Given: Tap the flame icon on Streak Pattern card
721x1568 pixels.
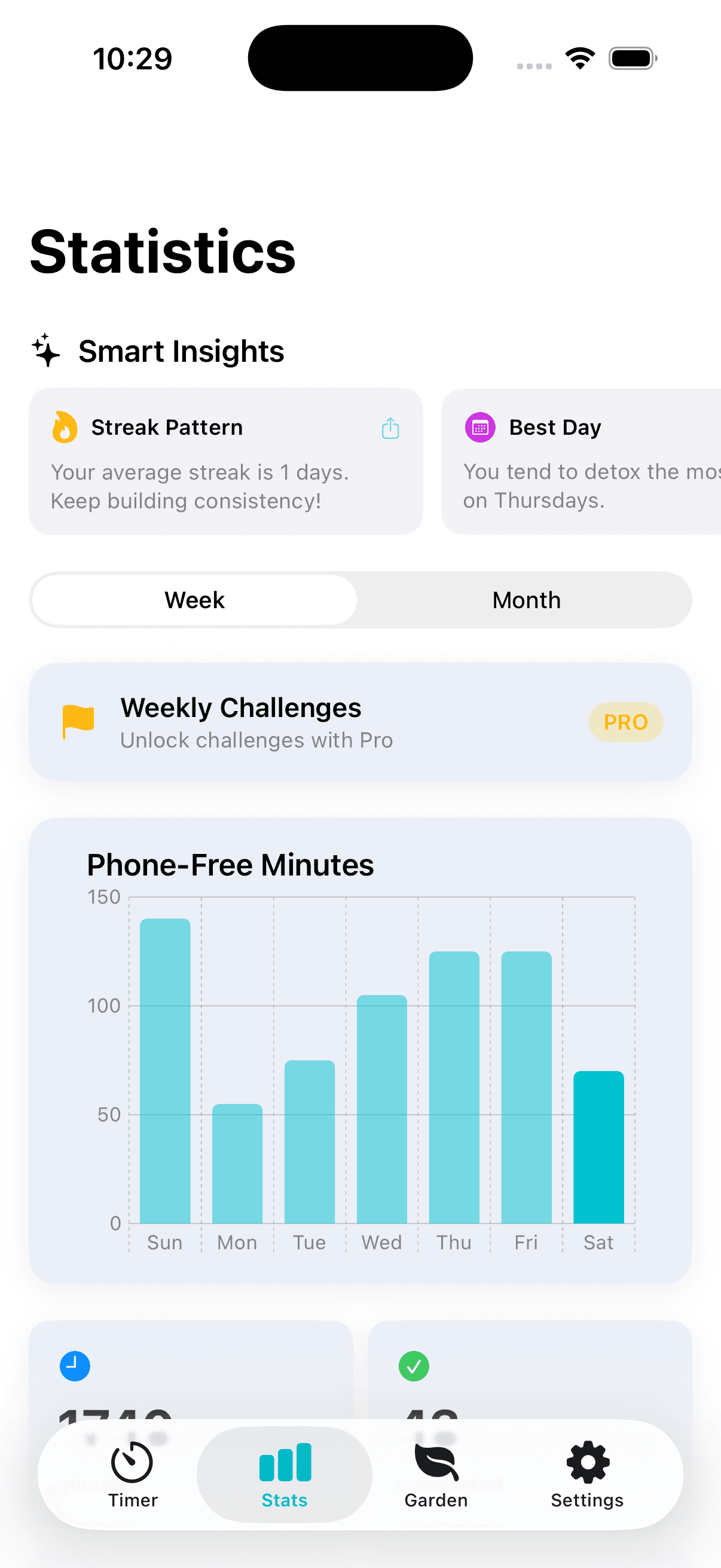Looking at the screenshot, I should coord(65,427).
